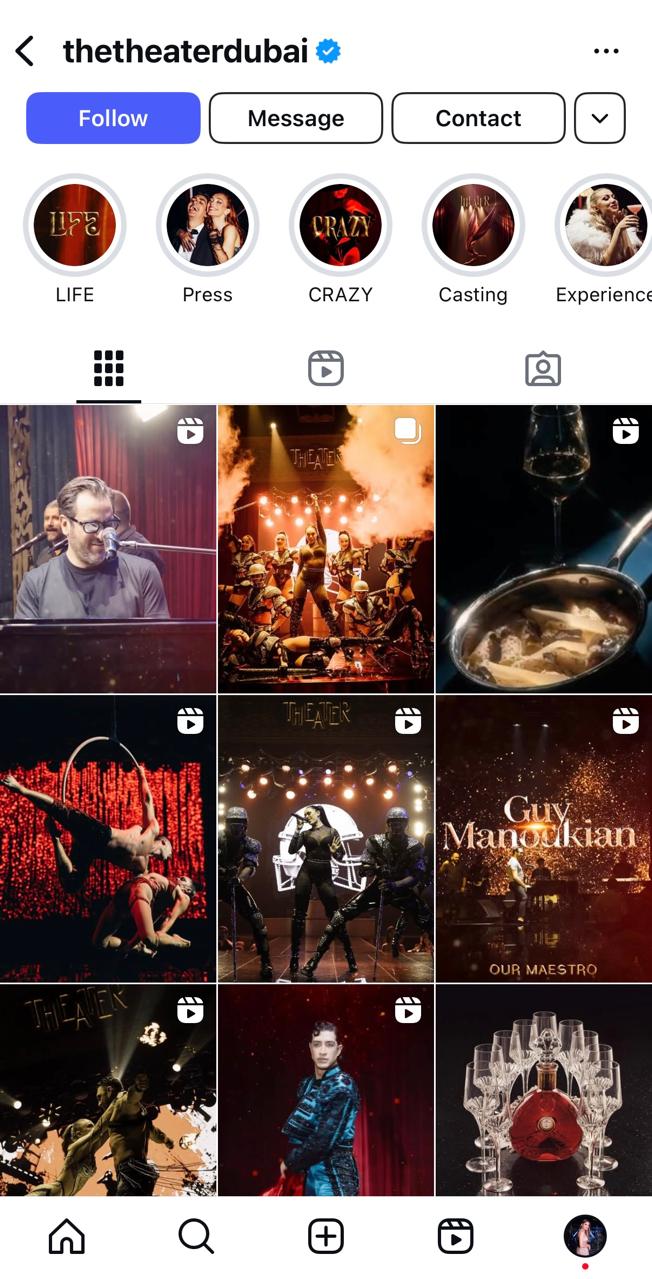Viewport: 652px width, 1279px height.
Task: Open the three-dot options menu
Action: (x=606, y=51)
